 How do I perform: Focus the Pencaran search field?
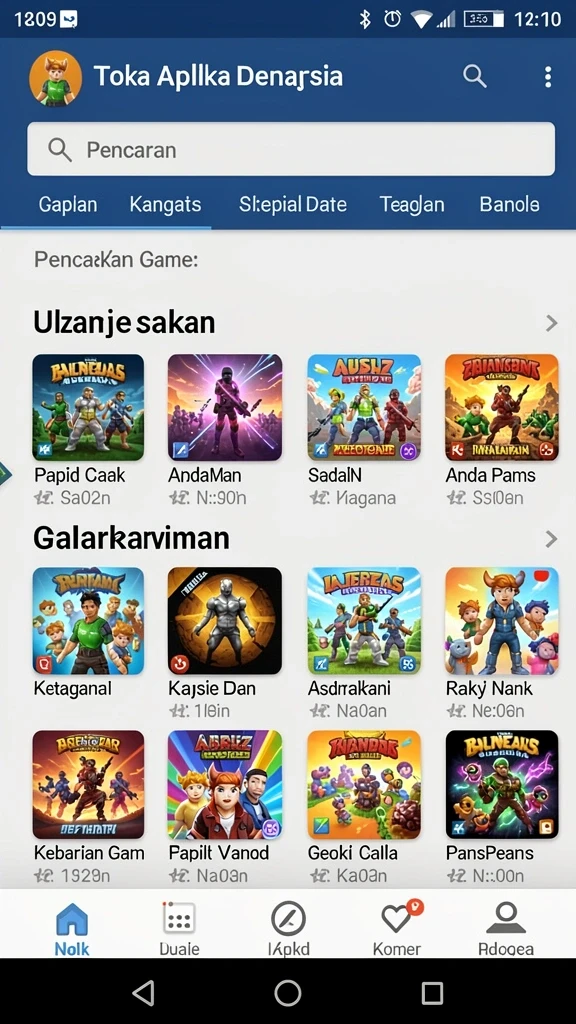coord(291,149)
